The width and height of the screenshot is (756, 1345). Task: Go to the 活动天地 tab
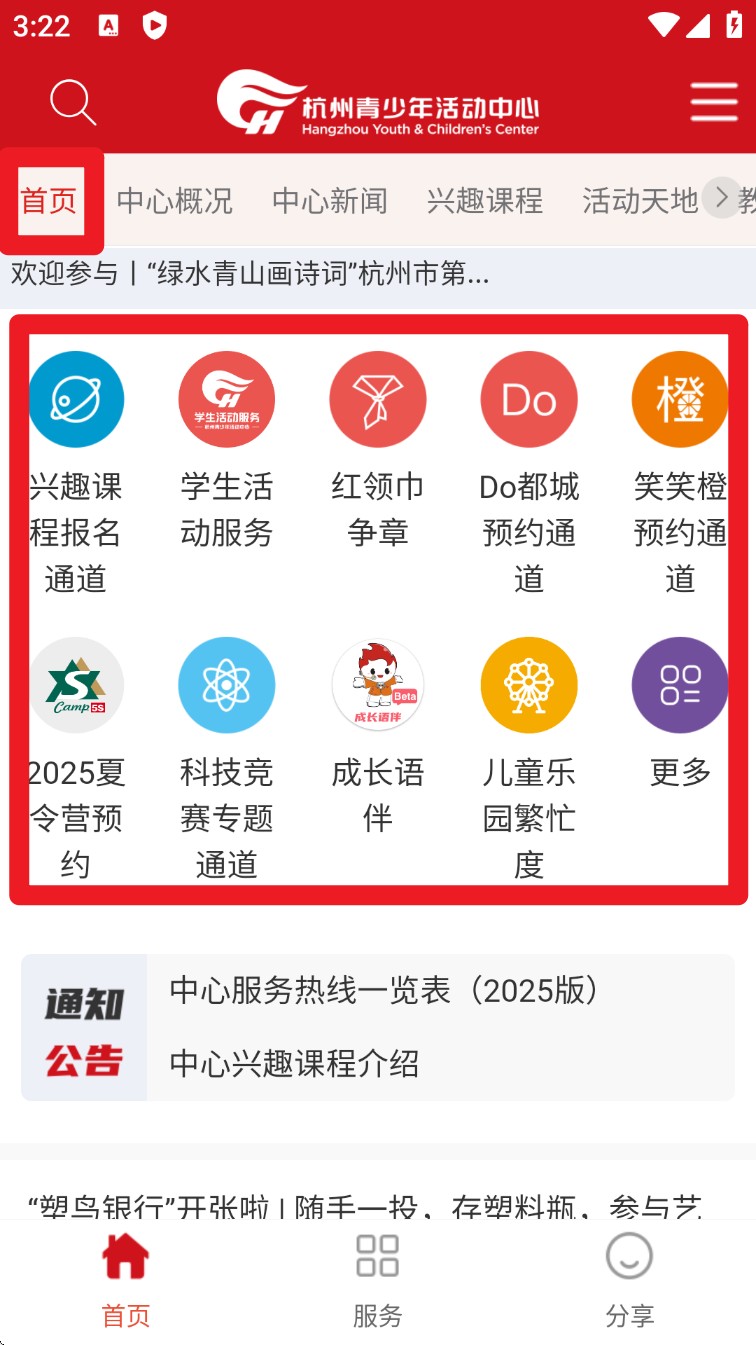[x=640, y=201]
